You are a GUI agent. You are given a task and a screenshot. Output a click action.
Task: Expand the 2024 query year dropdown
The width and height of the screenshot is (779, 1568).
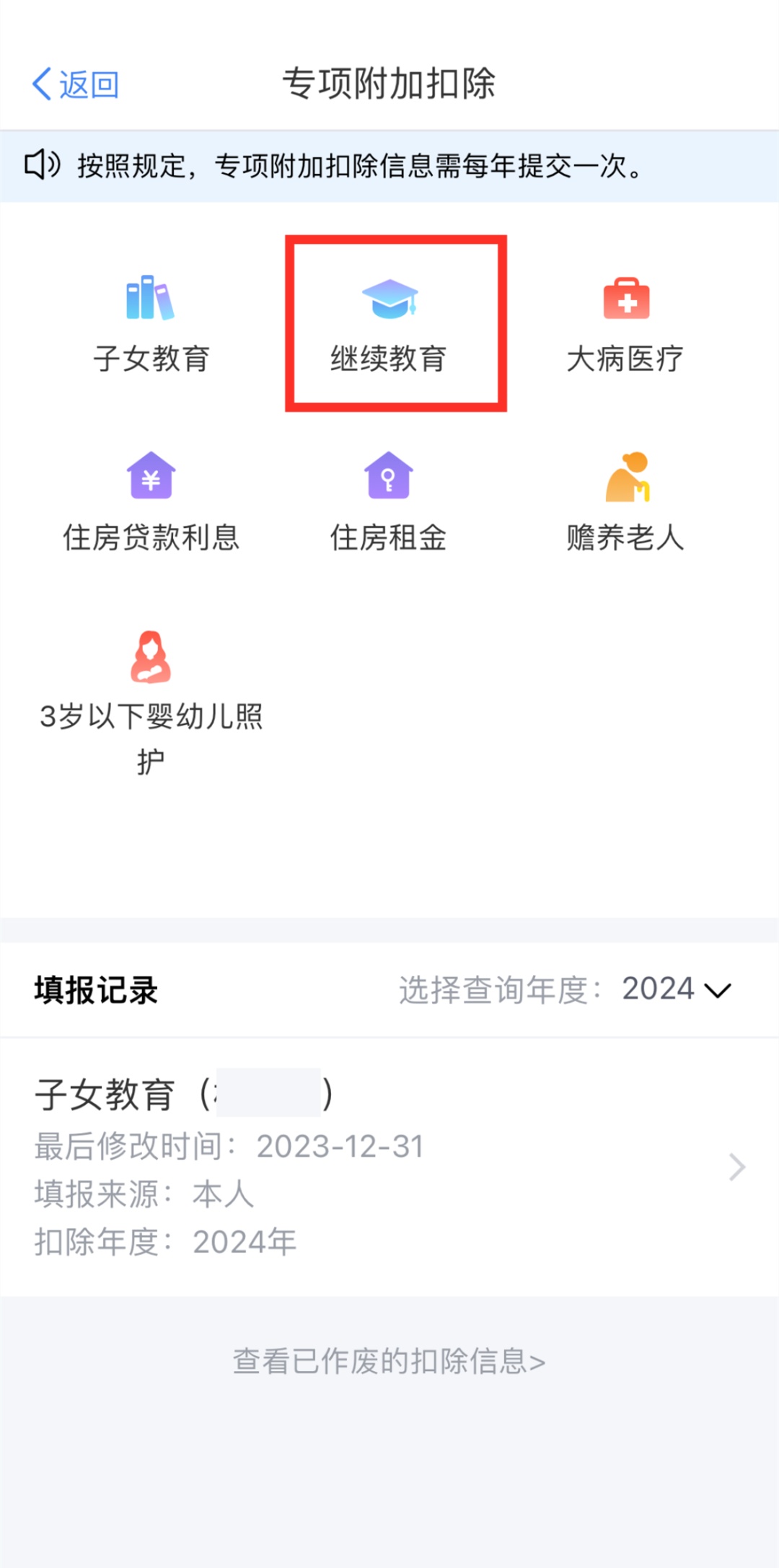(x=677, y=990)
